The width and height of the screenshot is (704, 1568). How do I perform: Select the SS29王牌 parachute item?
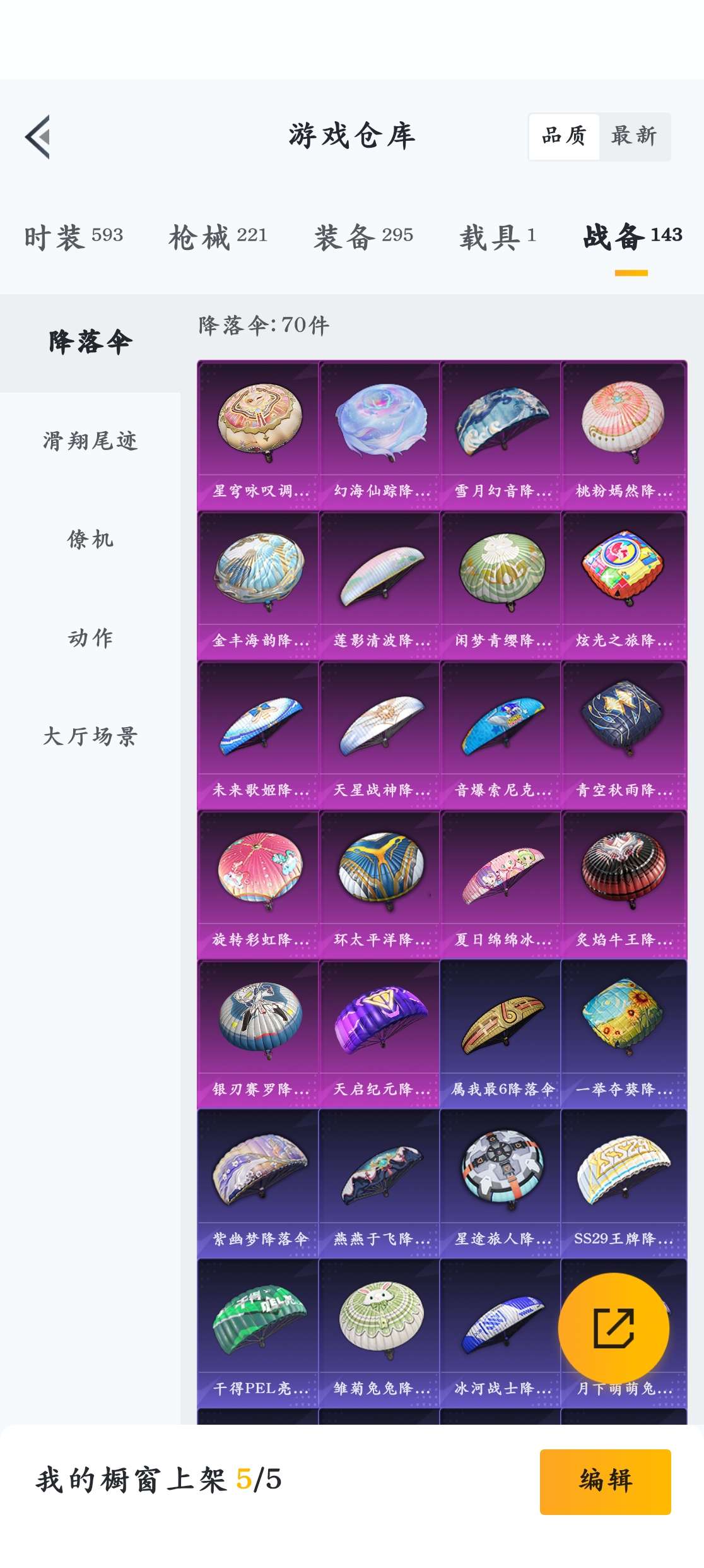623,1183
